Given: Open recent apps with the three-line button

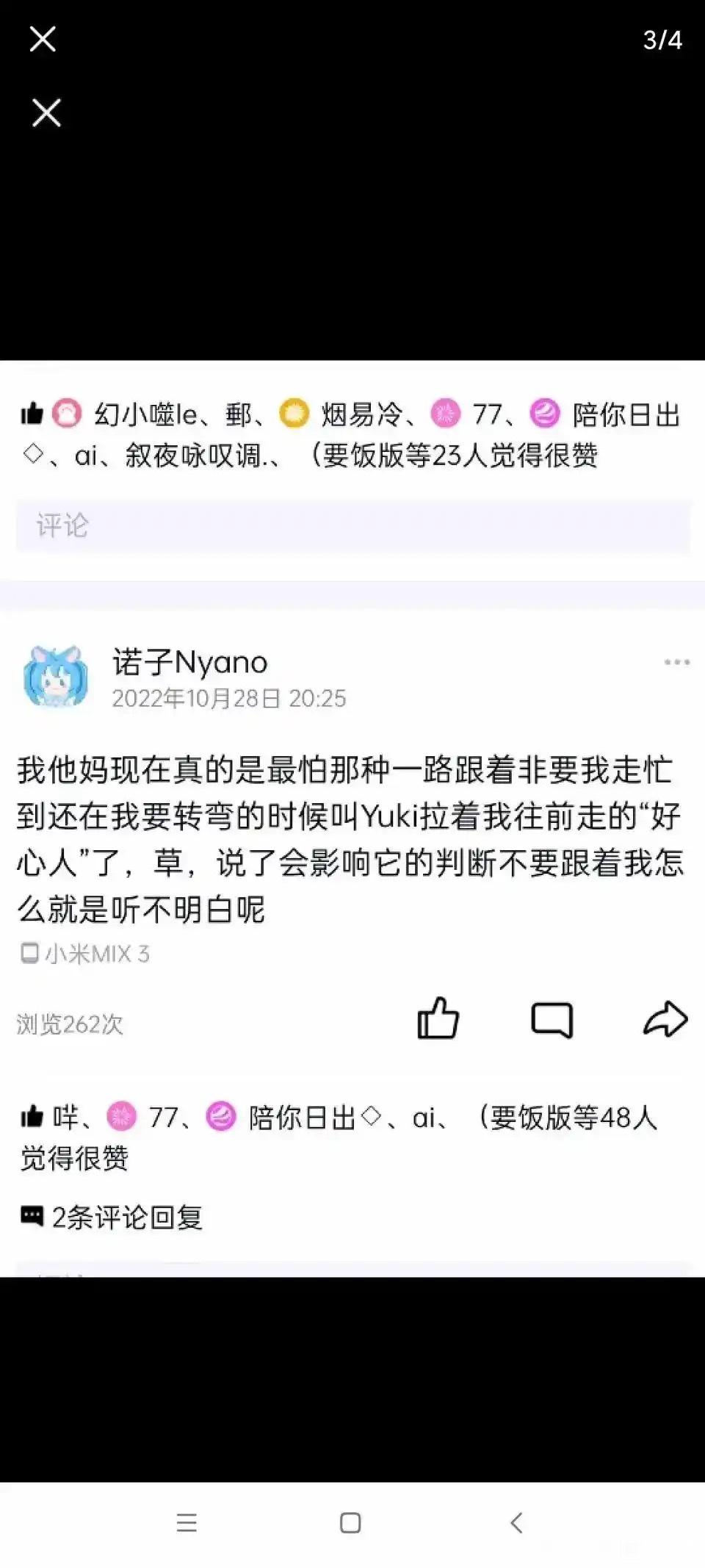Looking at the screenshot, I should click(x=187, y=1522).
